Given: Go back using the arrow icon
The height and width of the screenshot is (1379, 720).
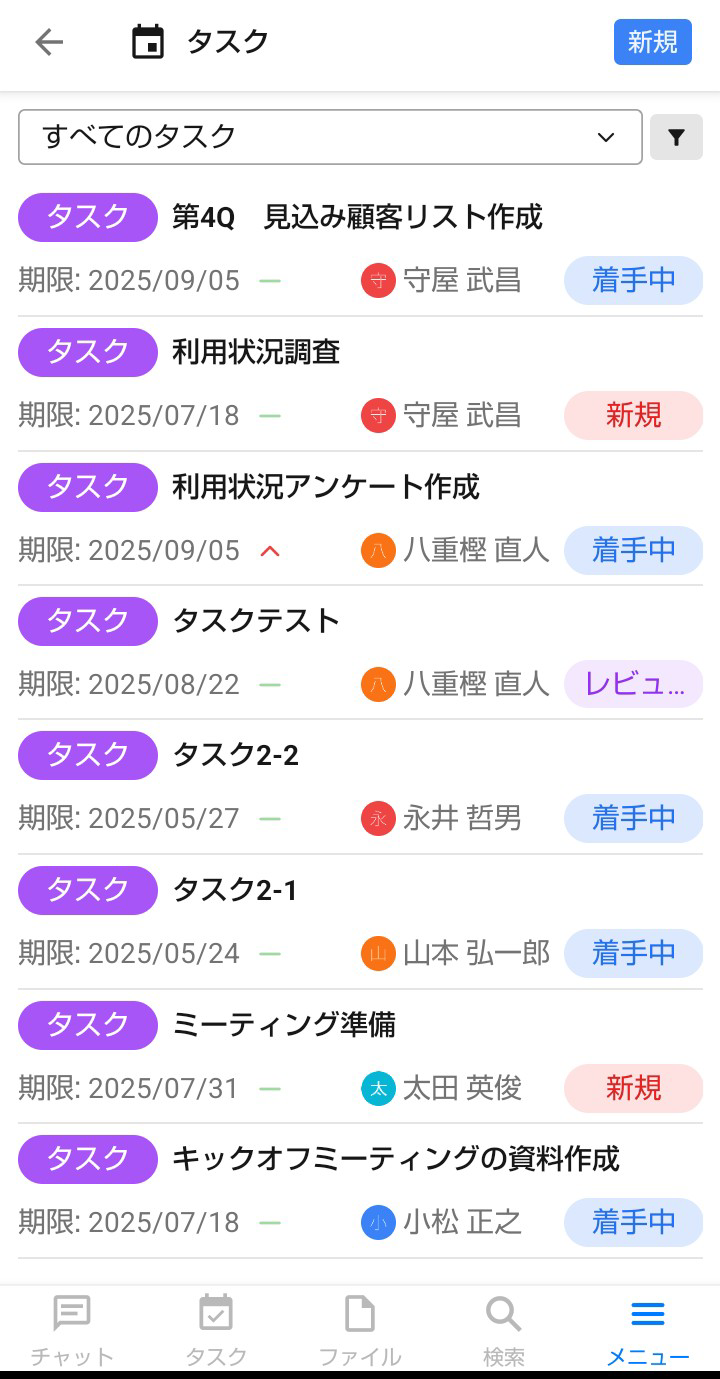Looking at the screenshot, I should pyautogui.click(x=48, y=42).
